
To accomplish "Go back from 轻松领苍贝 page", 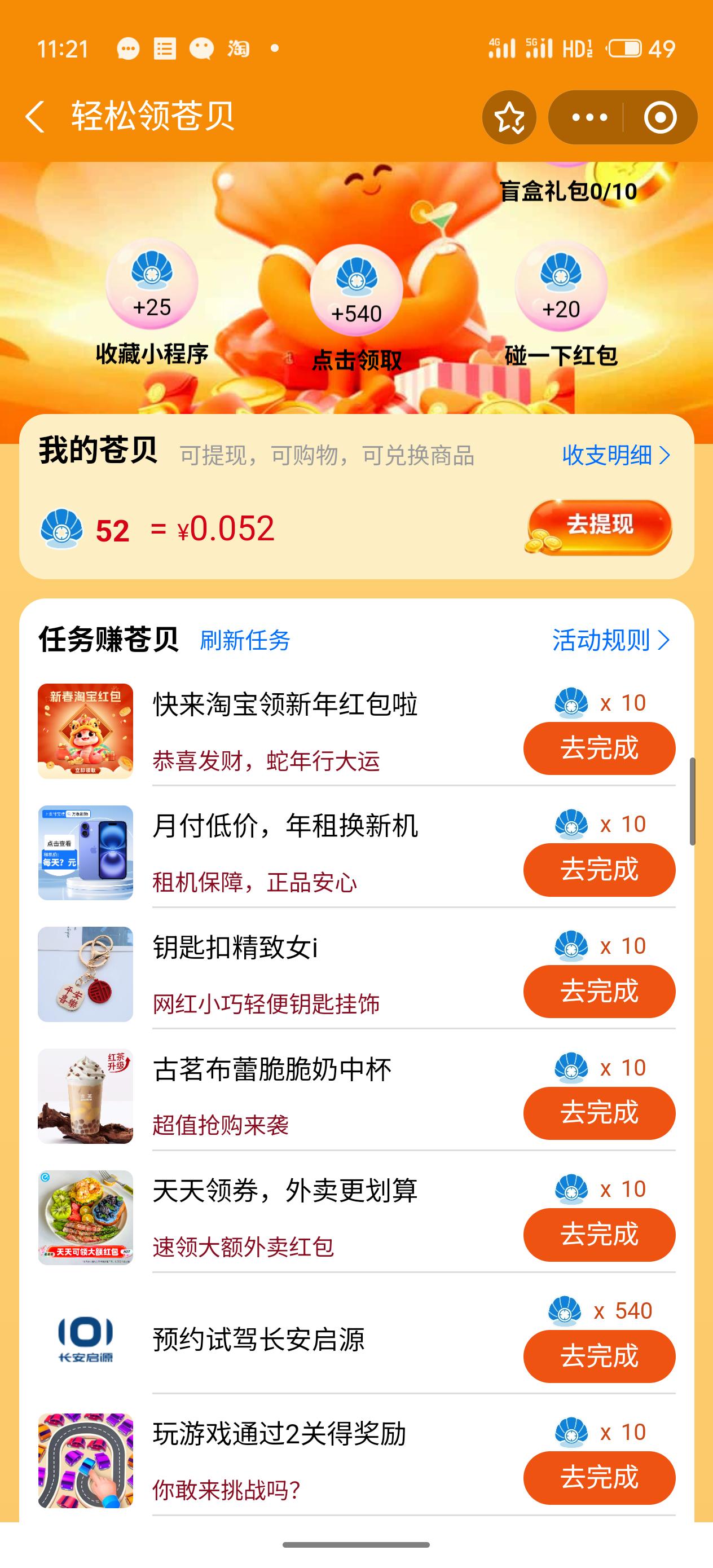I will (x=36, y=116).
